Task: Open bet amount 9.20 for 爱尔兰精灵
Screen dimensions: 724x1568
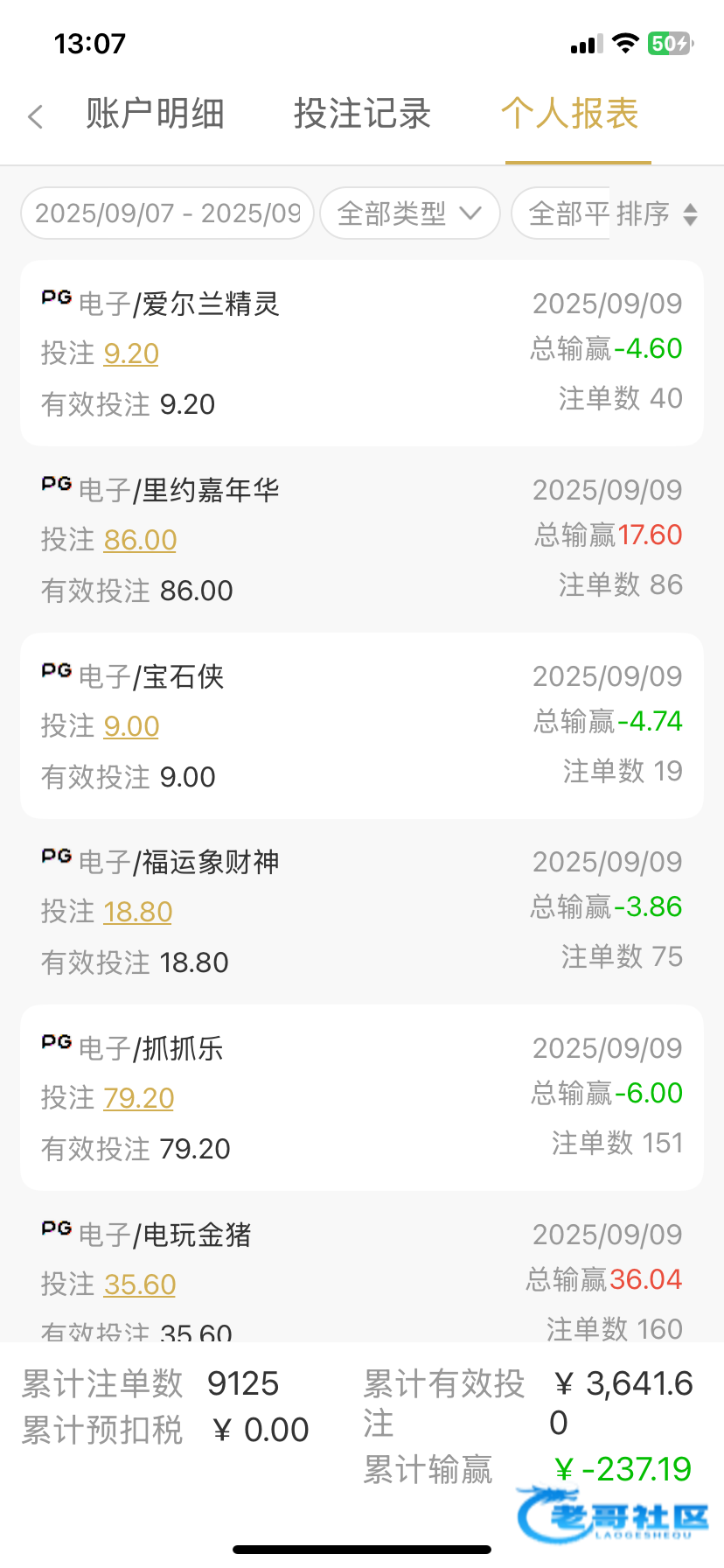Action: [x=131, y=353]
